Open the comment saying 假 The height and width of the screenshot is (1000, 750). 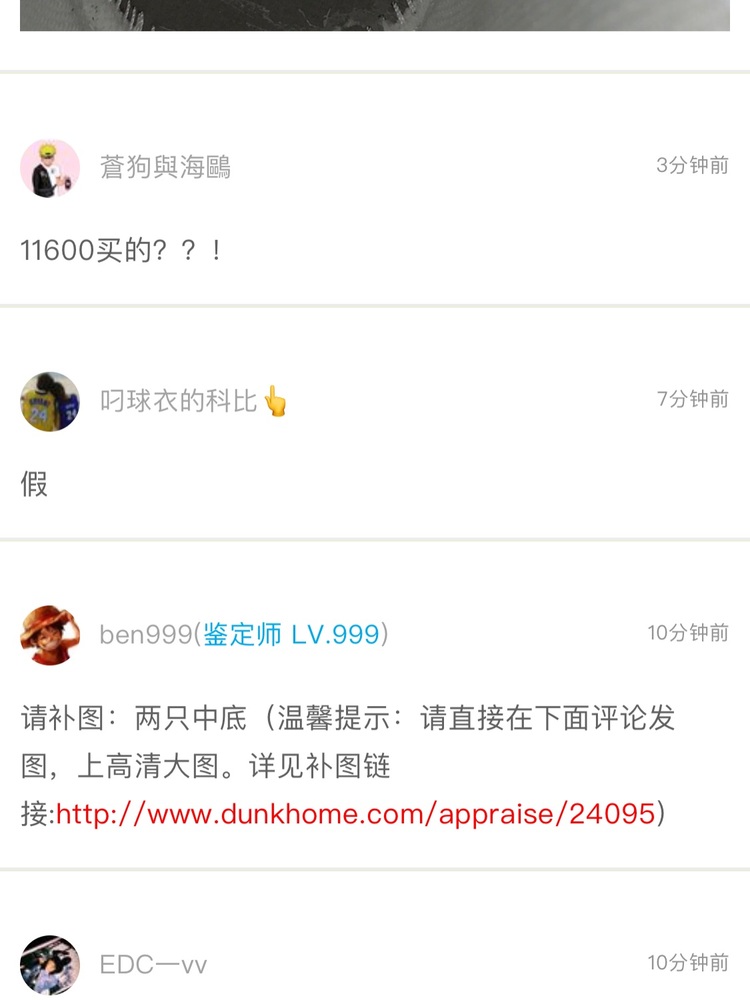[34, 484]
